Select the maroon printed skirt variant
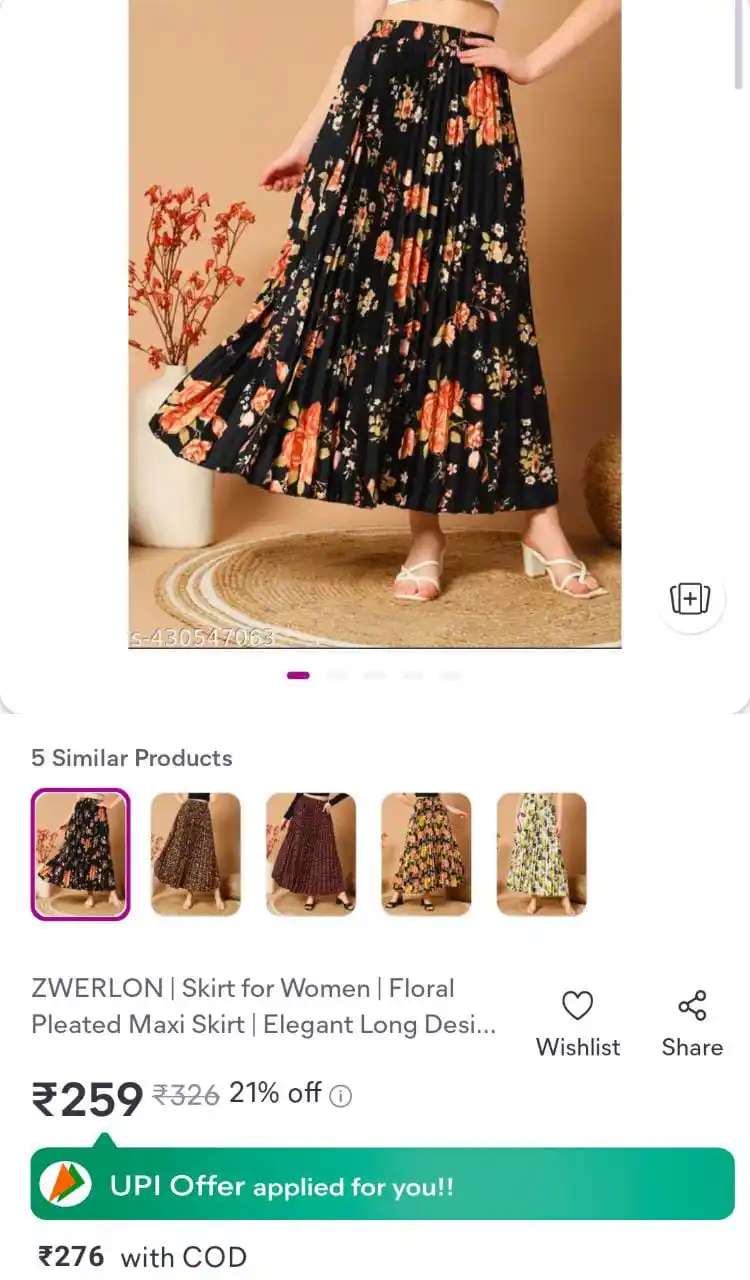750x1280 pixels. 311,854
